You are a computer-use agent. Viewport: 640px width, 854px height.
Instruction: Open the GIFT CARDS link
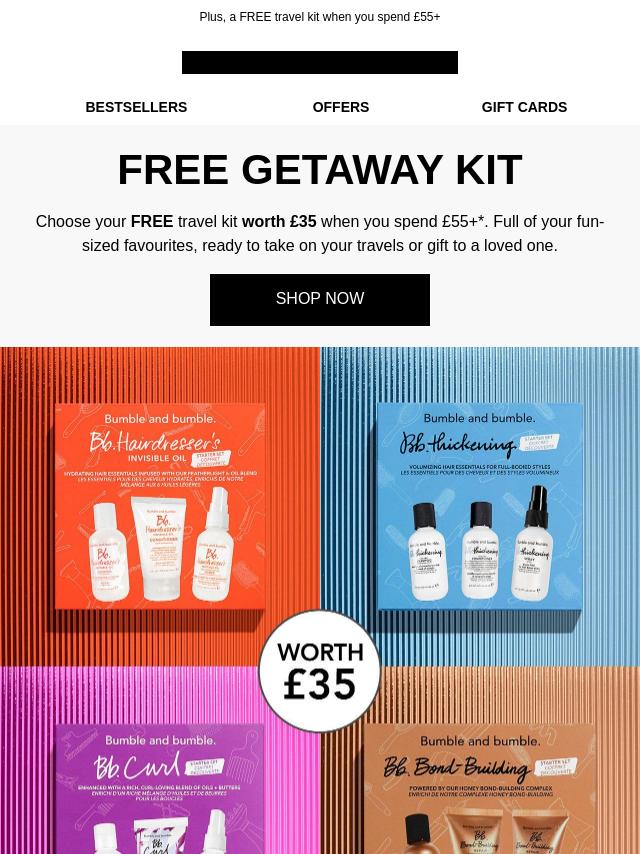coord(524,107)
